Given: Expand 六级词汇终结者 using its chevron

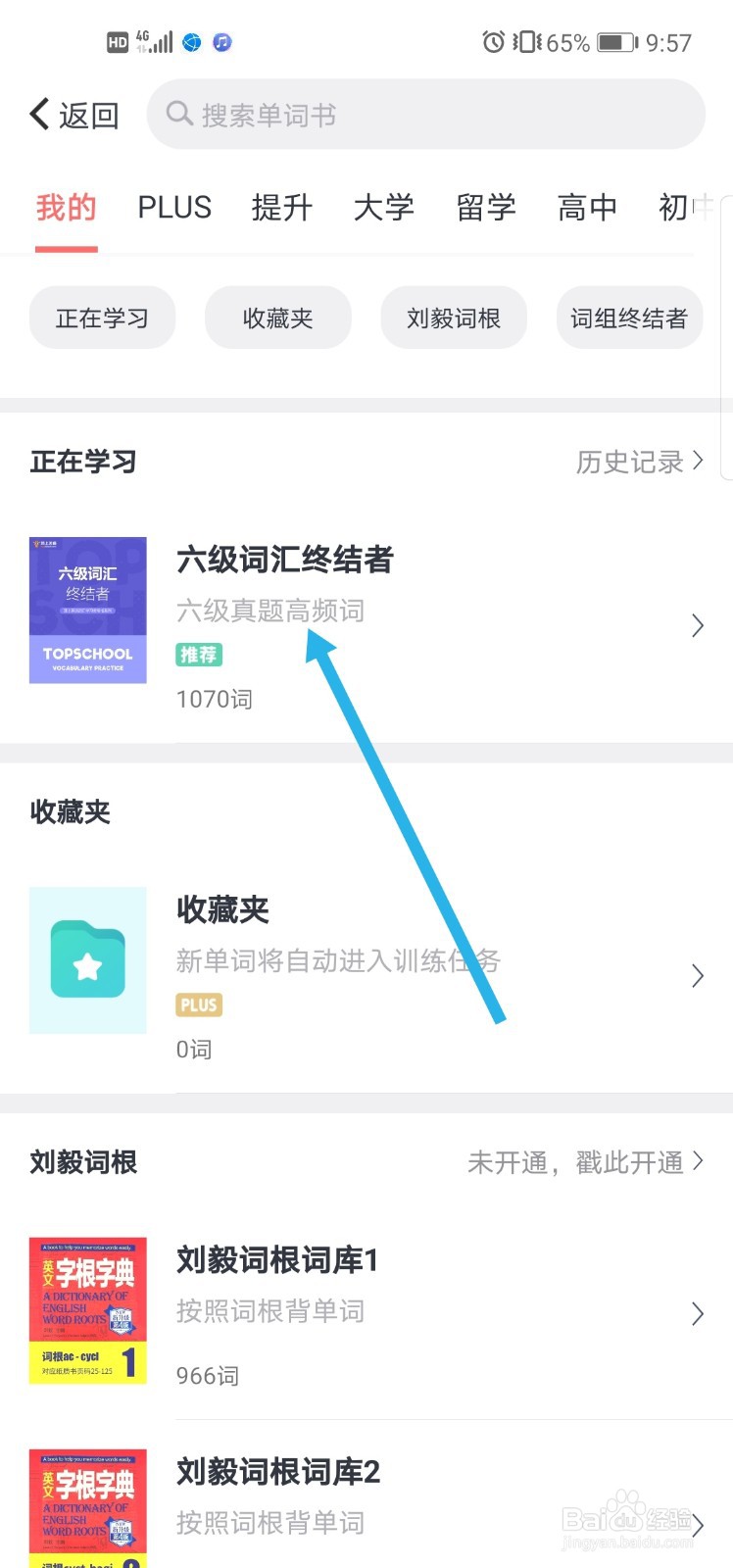Looking at the screenshot, I should [697, 625].
